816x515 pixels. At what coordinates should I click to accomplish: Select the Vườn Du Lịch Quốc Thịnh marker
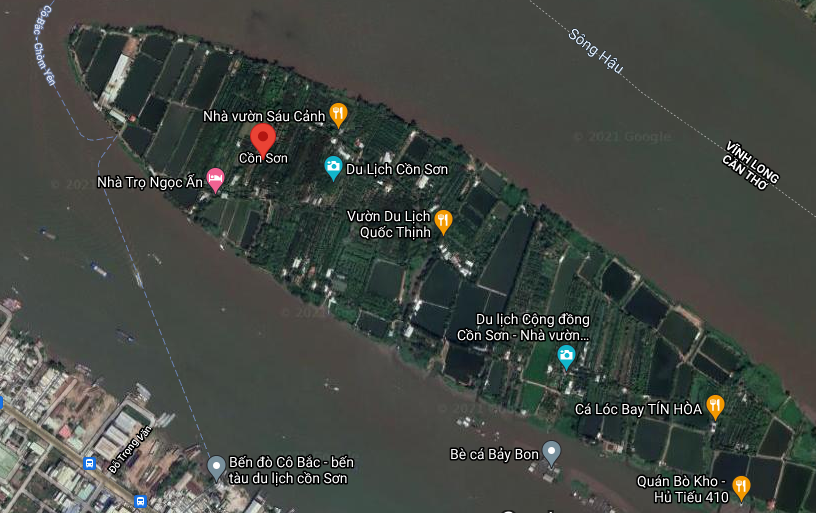[443, 220]
